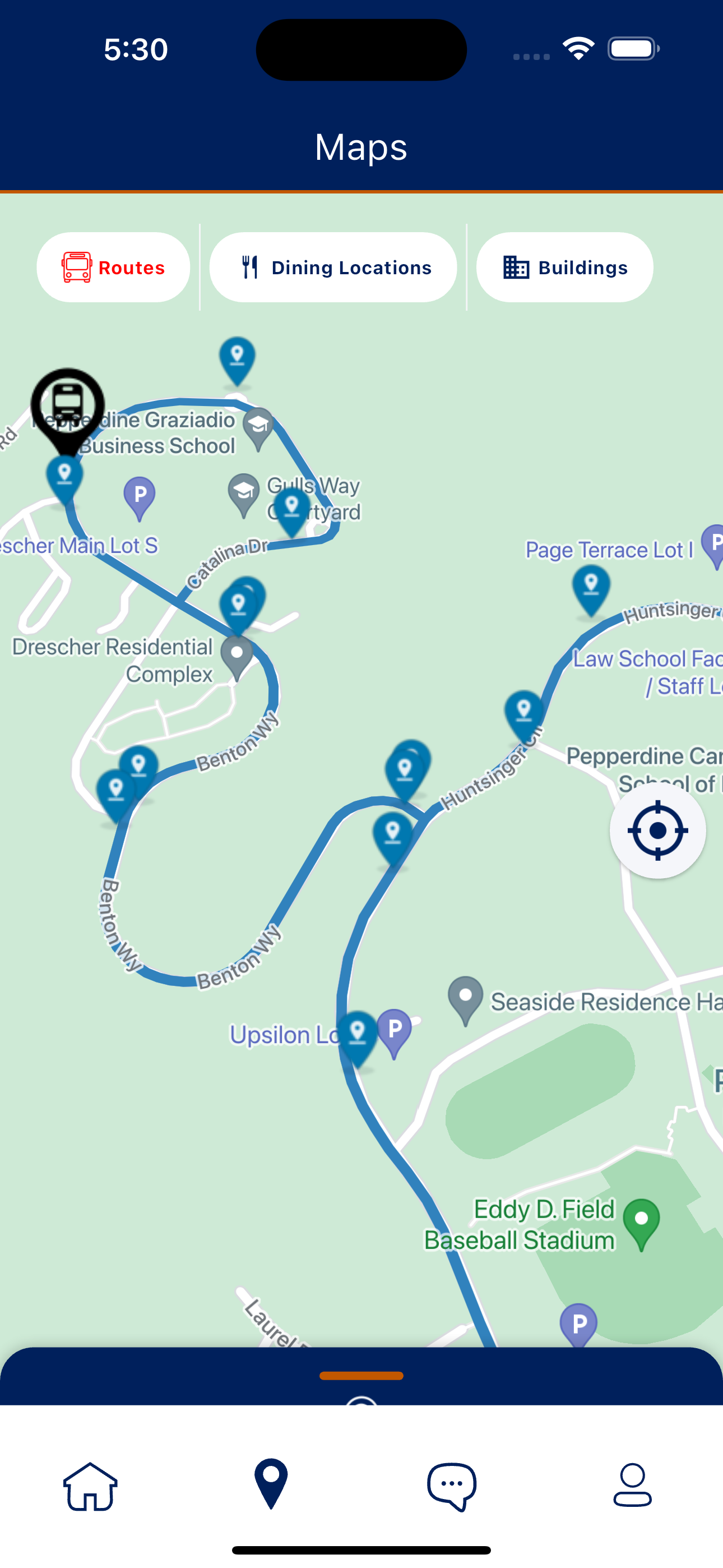The height and width of the screenshot is (1568, 723).
Task: Switch to the Maps pin tab
Action: coord(271,1484)
